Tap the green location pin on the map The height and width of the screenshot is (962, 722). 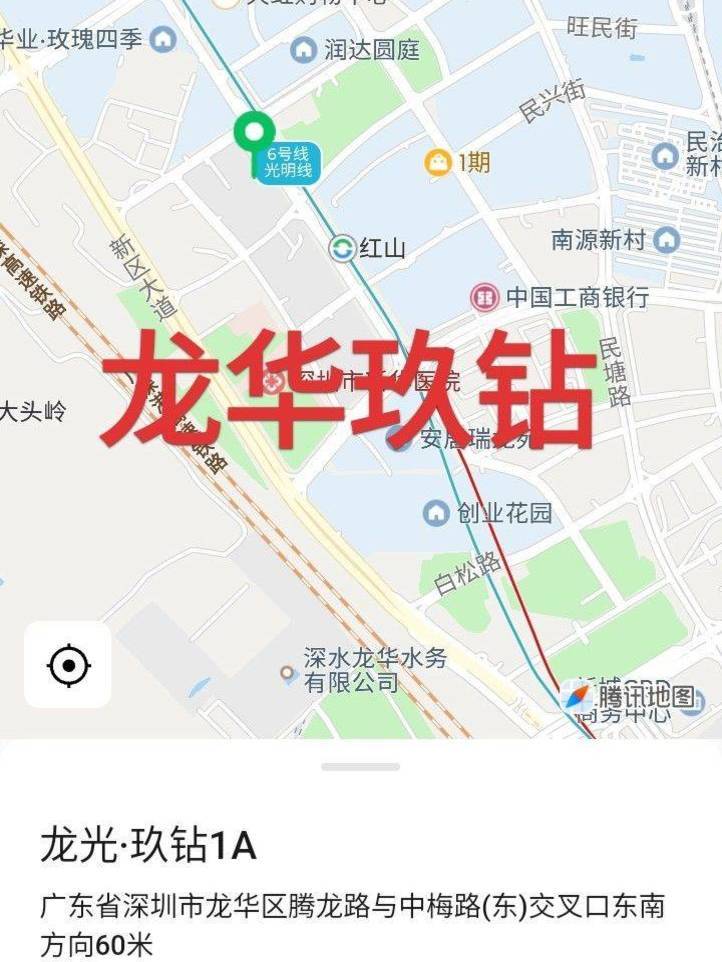(x=254, y=132)
